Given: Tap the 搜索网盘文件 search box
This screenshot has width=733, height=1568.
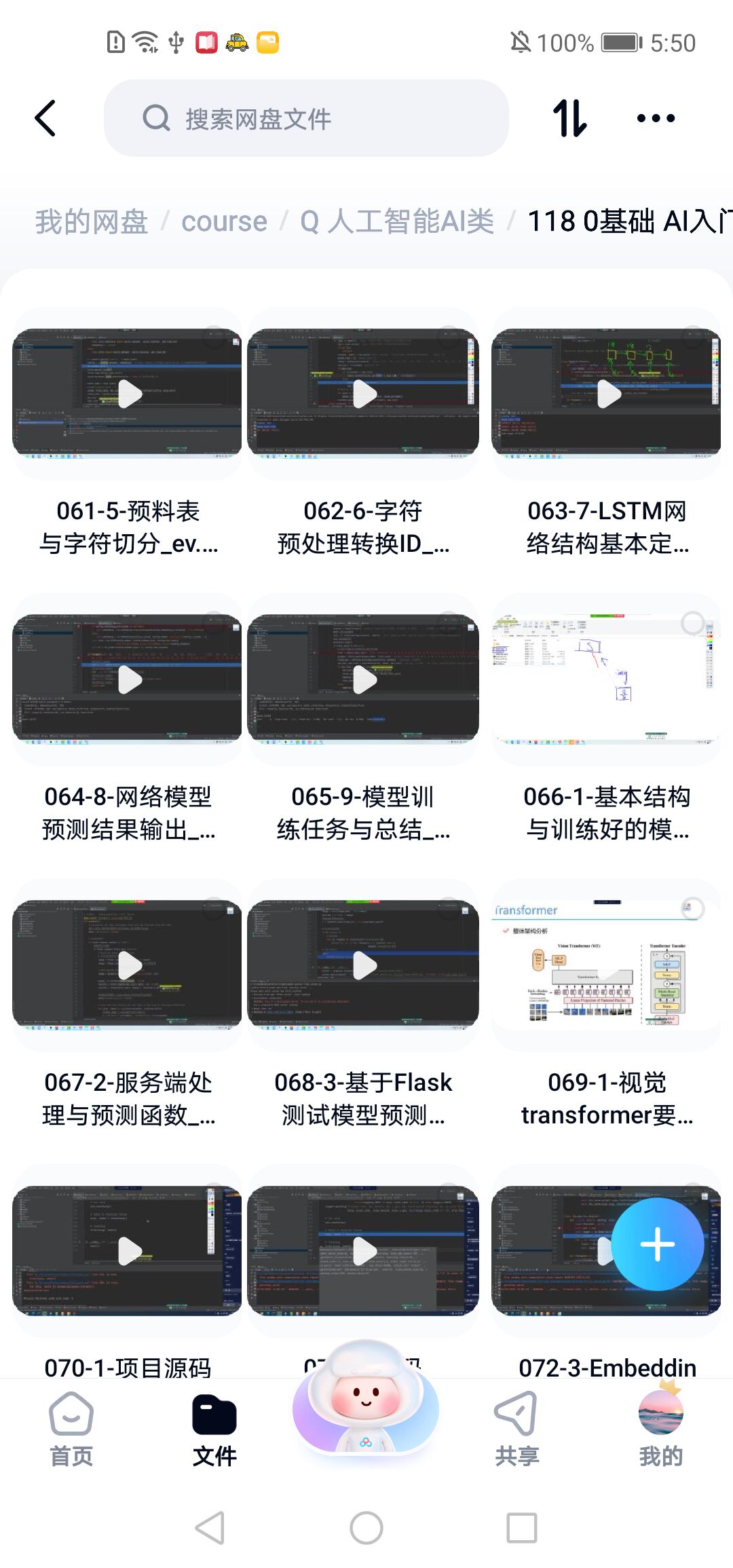Looking at the screenshot, I should click(x=305, y=118).
